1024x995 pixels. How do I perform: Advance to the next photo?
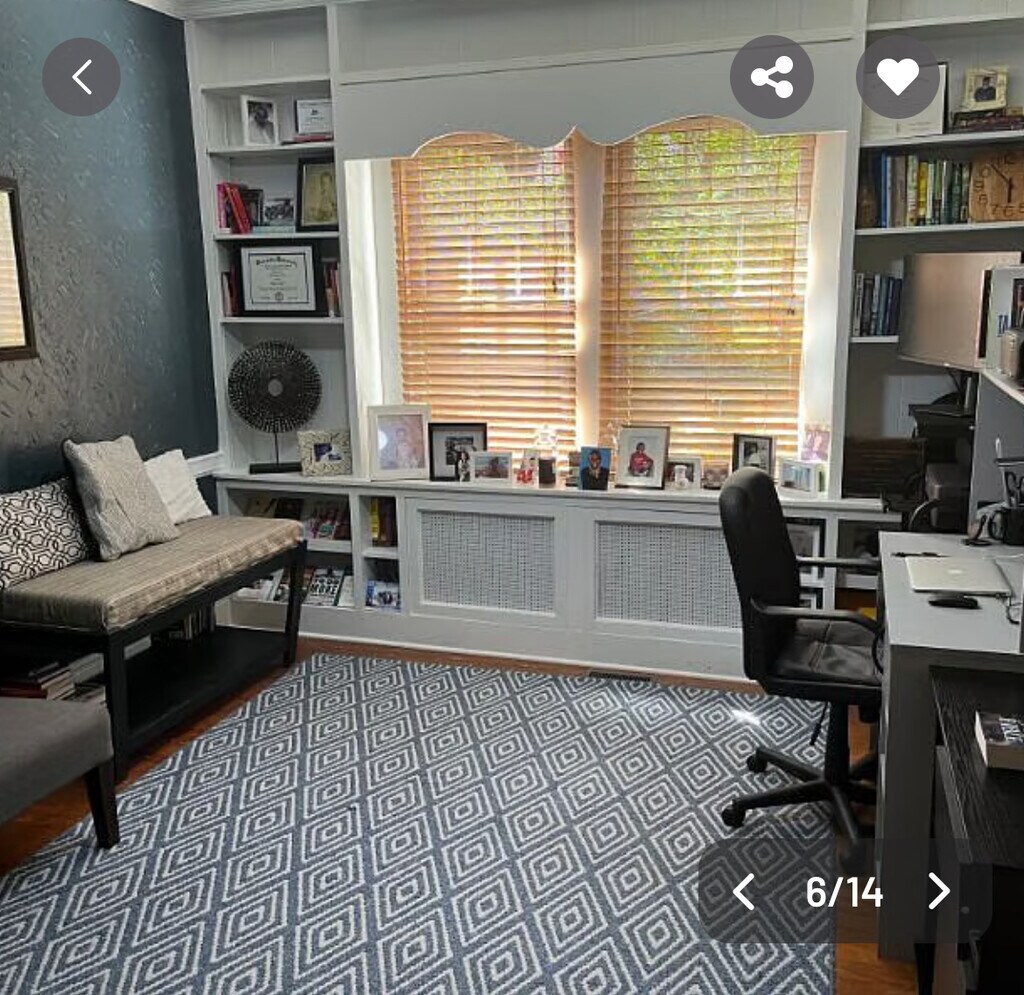coord(938,891)
